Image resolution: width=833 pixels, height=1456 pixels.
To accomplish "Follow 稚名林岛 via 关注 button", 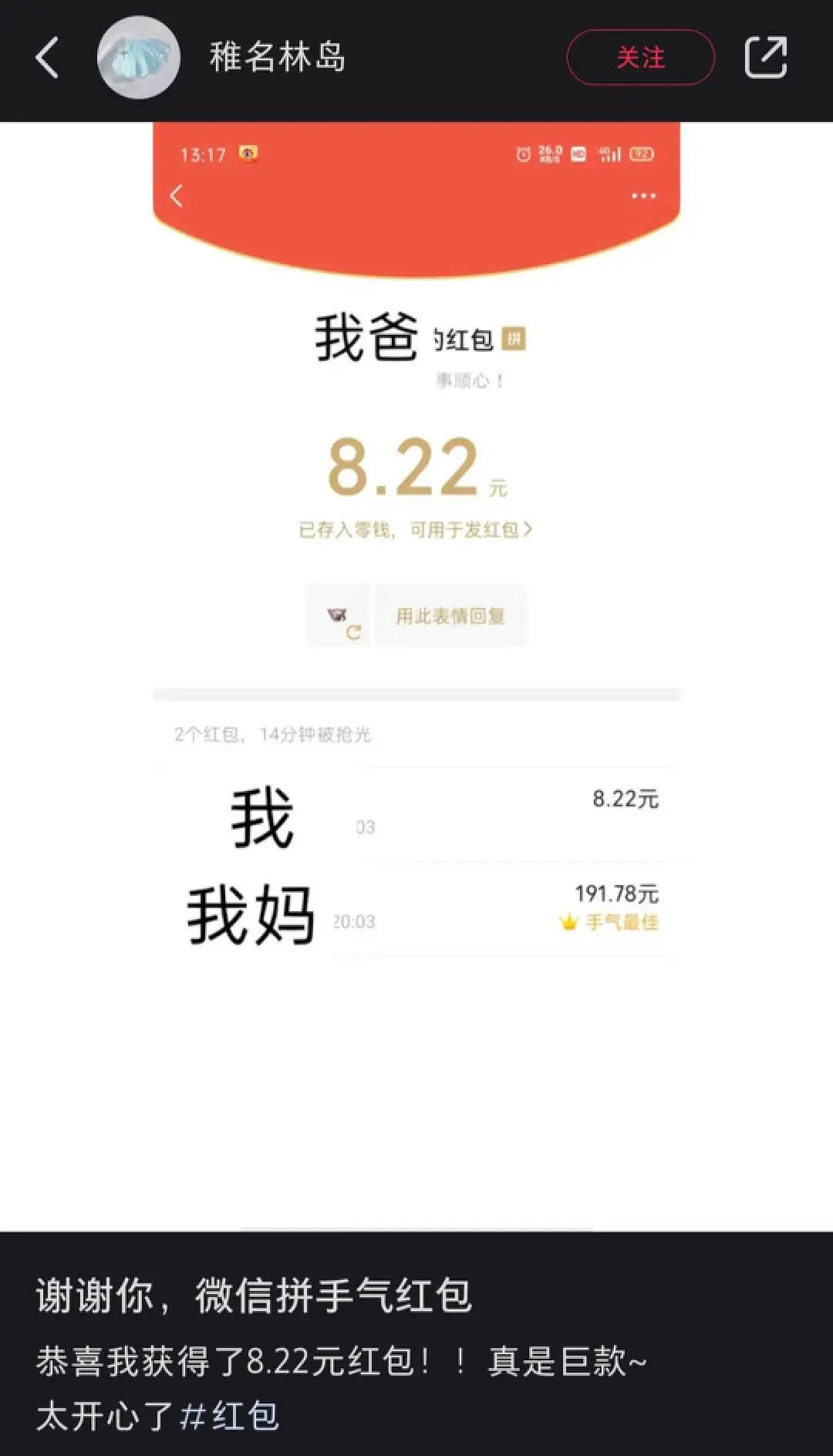I will [x=640, y=58].
